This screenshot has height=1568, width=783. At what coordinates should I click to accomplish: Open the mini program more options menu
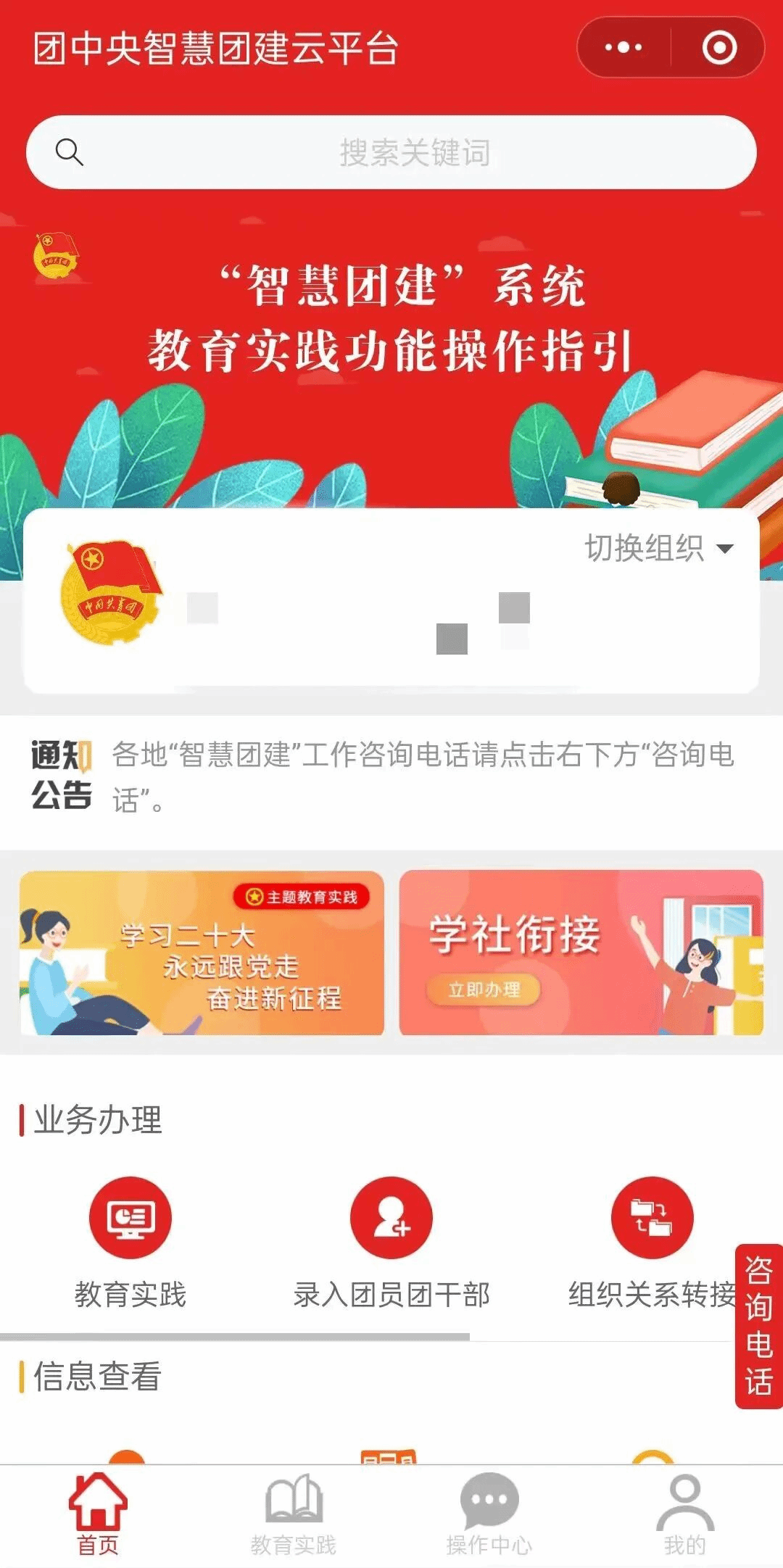click(x=623, y=48)
